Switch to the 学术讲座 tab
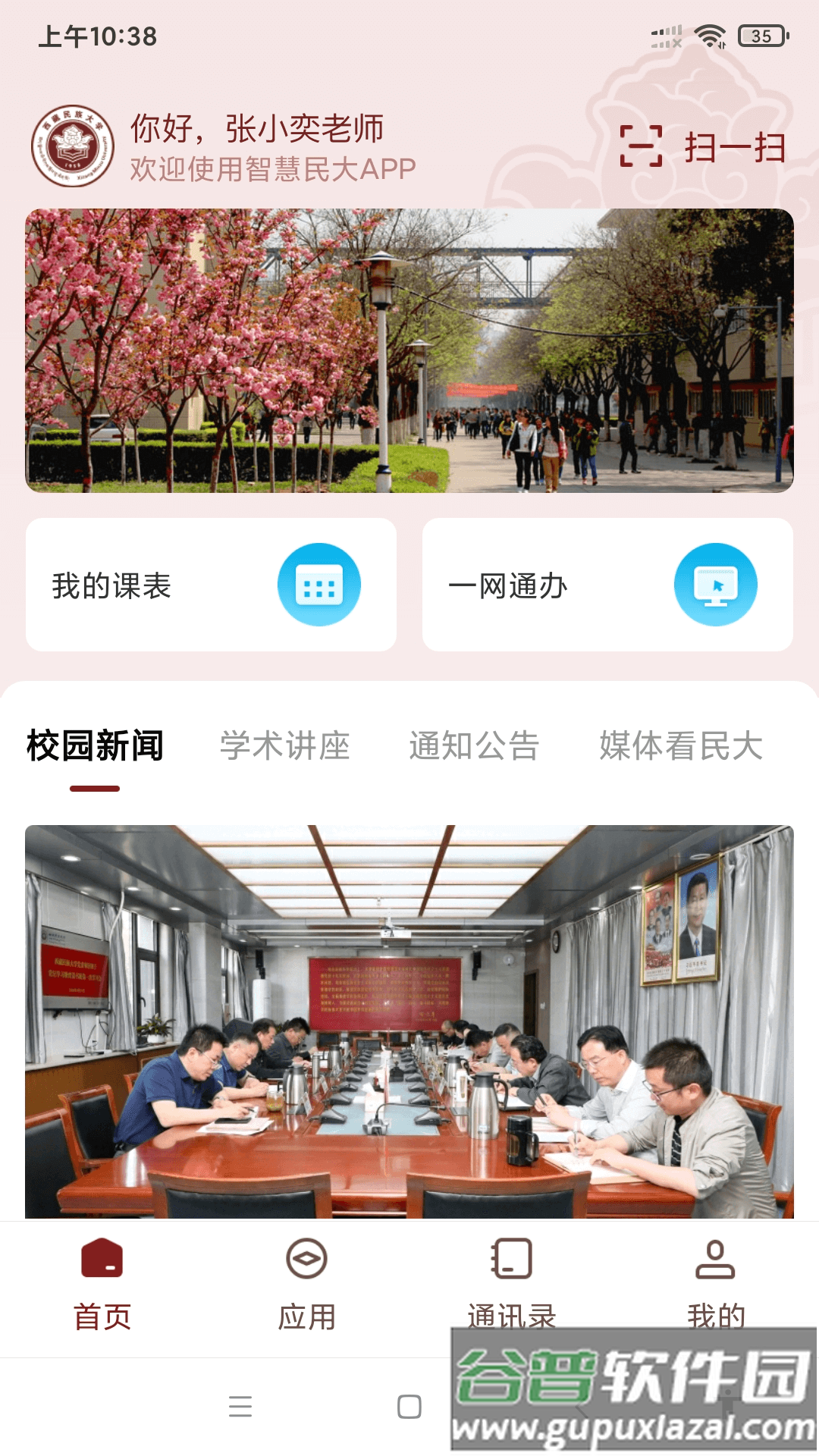The image size is (819, 1456). tap(284, 745)
